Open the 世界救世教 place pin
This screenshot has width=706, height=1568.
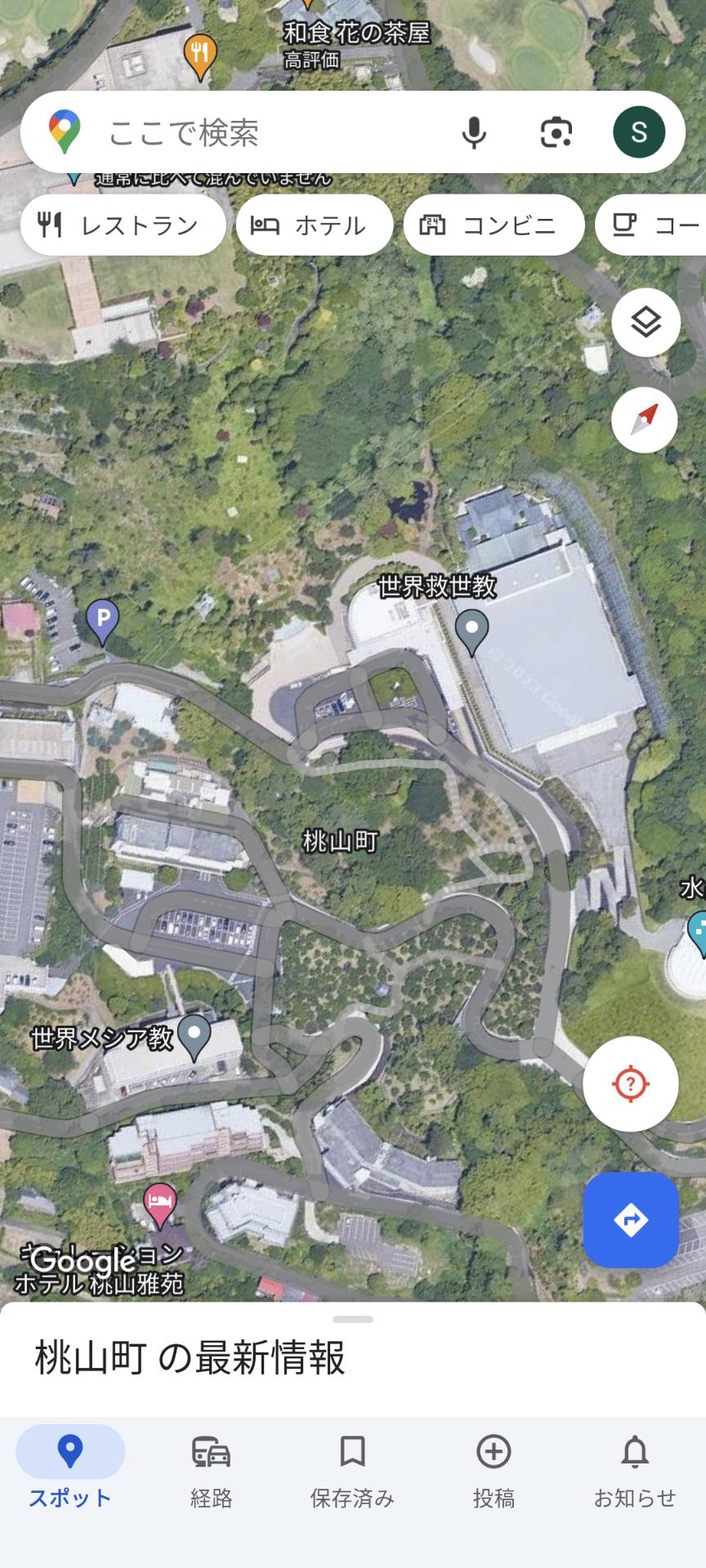click(471, 632)
